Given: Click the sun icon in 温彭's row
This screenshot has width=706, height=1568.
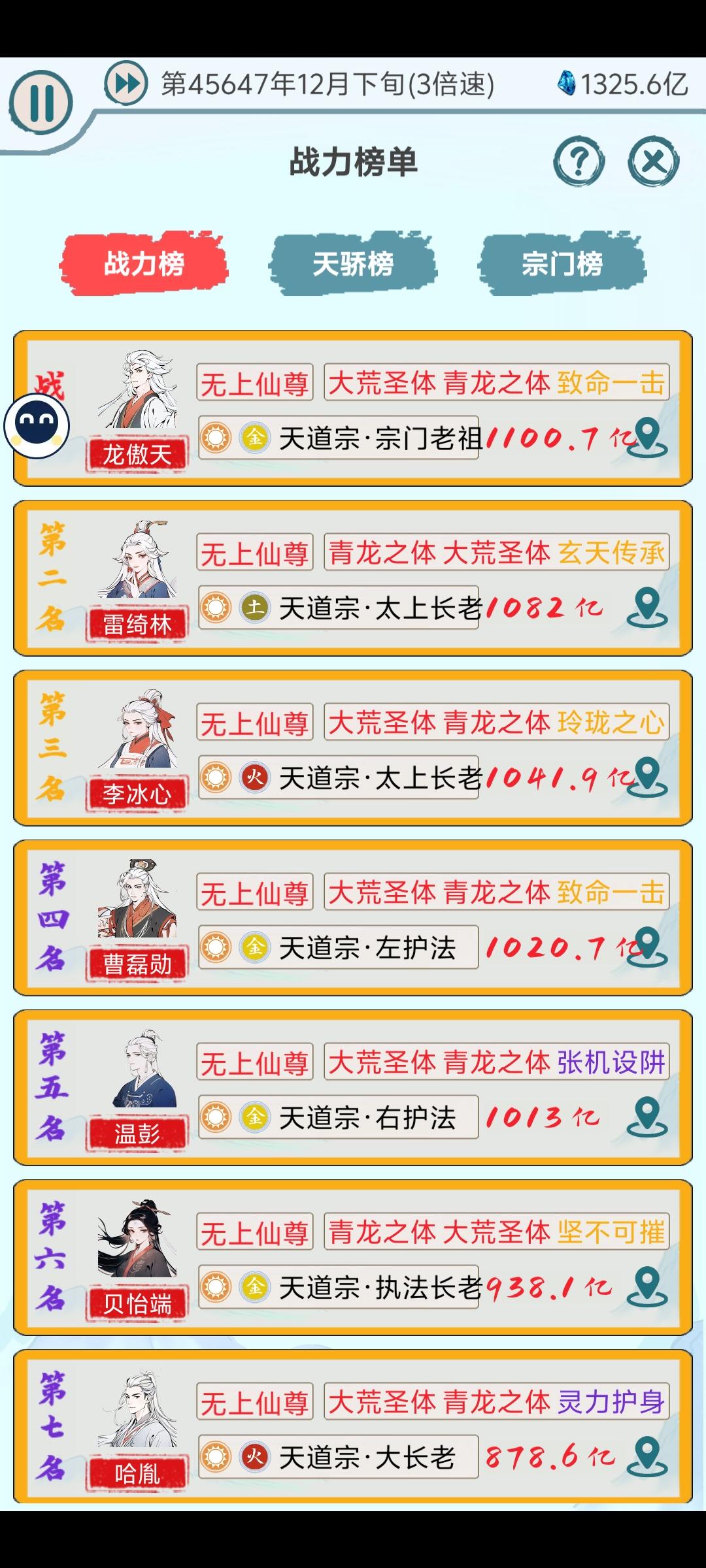Looking at the screenshot, I should 216,1117.
